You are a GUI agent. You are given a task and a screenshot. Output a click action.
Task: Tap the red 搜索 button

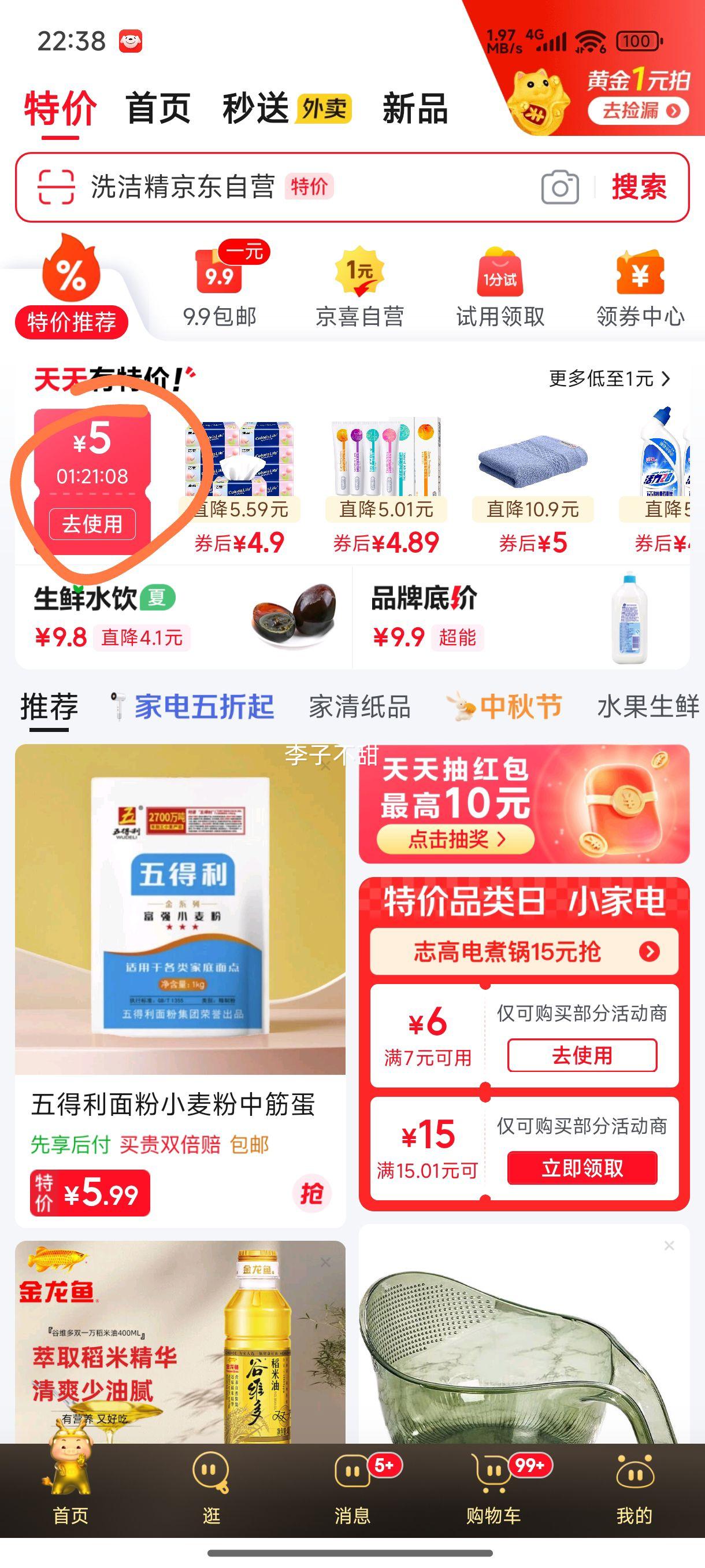pyautogui.click(x=639, y=187)
